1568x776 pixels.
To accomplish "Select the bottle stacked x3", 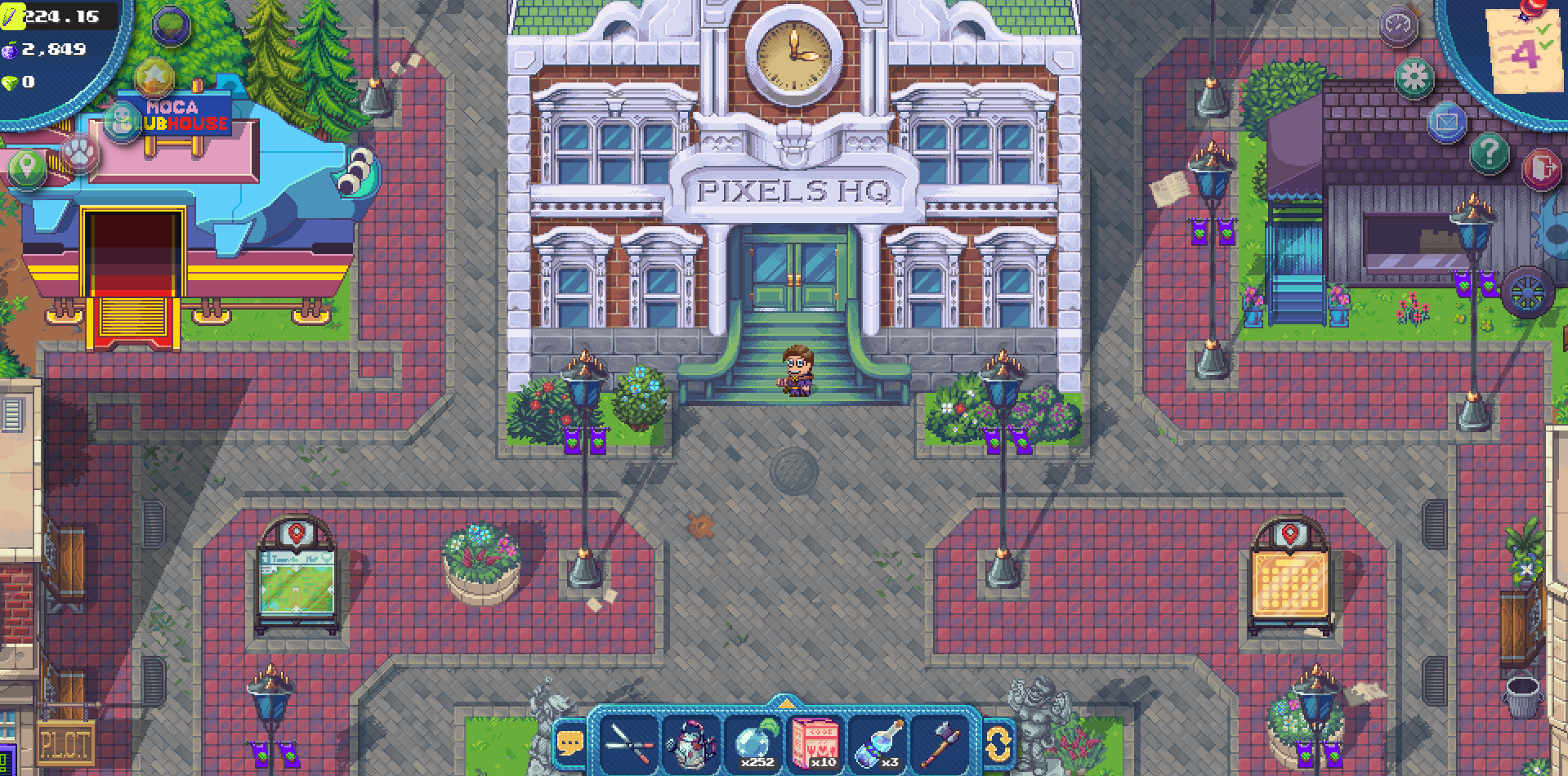I will [878, 743].
